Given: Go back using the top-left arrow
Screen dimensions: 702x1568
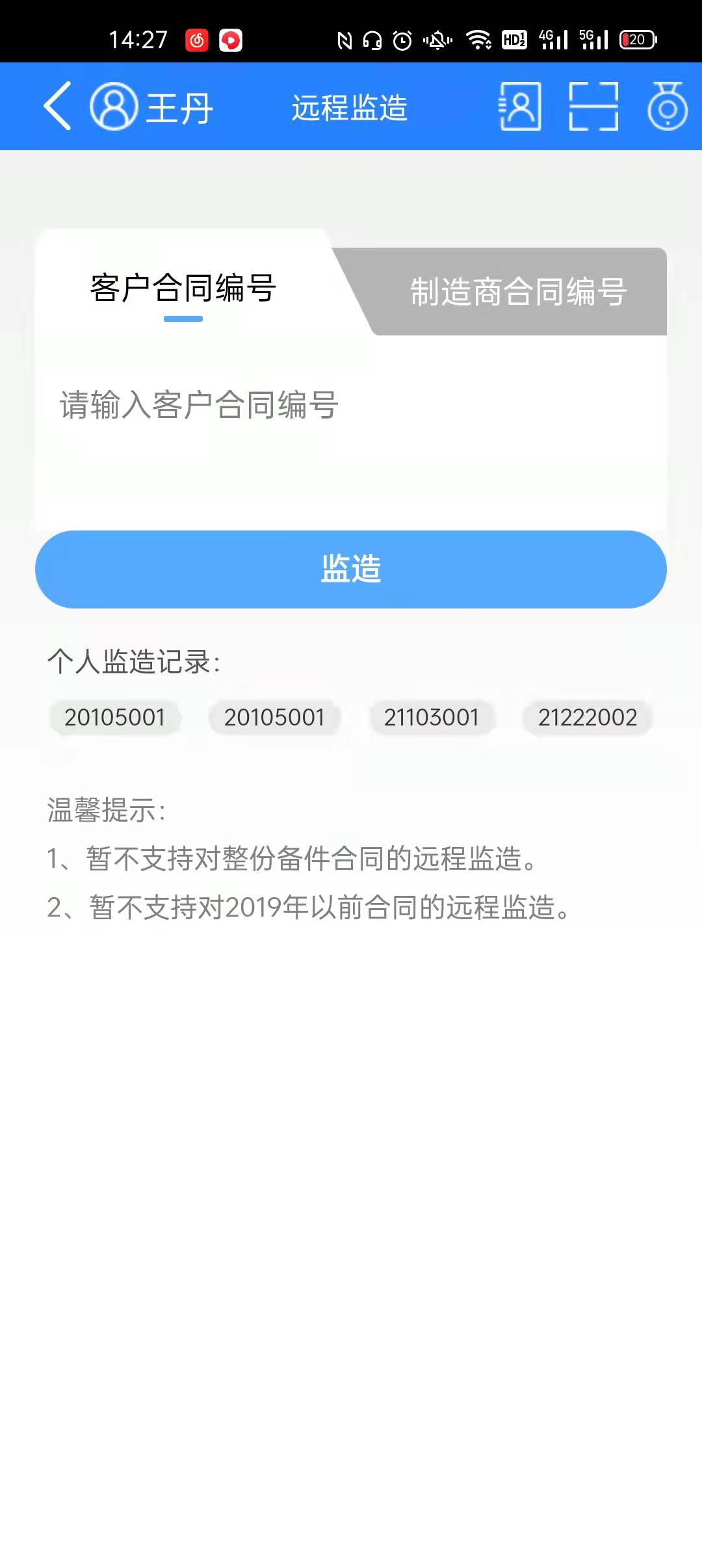Looking at the screenshot, I should (57, 106).
